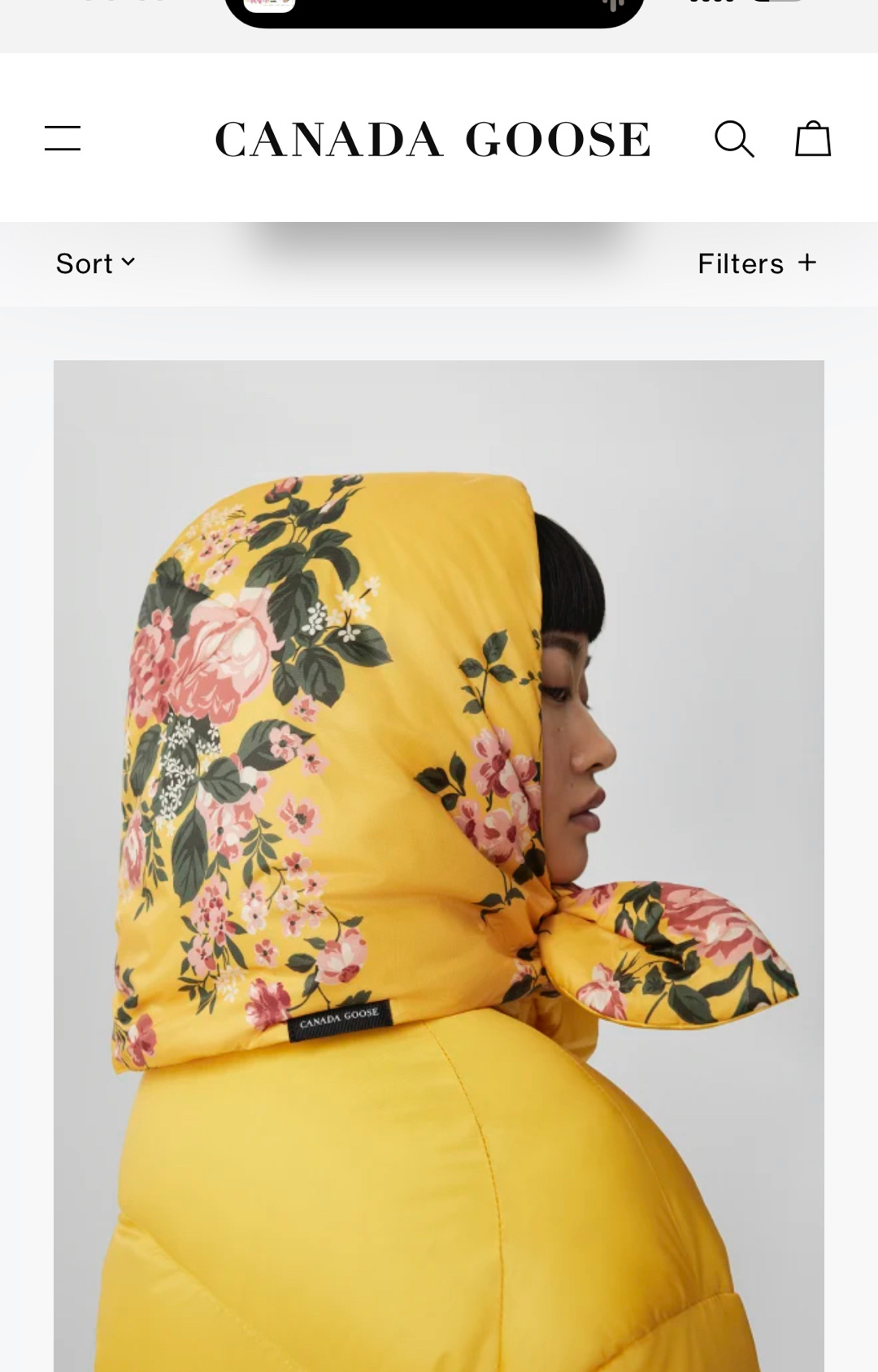878x1372 pixels.
Task: Tap the search magnifier icon
Action: pyautogui.click(x=734, y=138)
